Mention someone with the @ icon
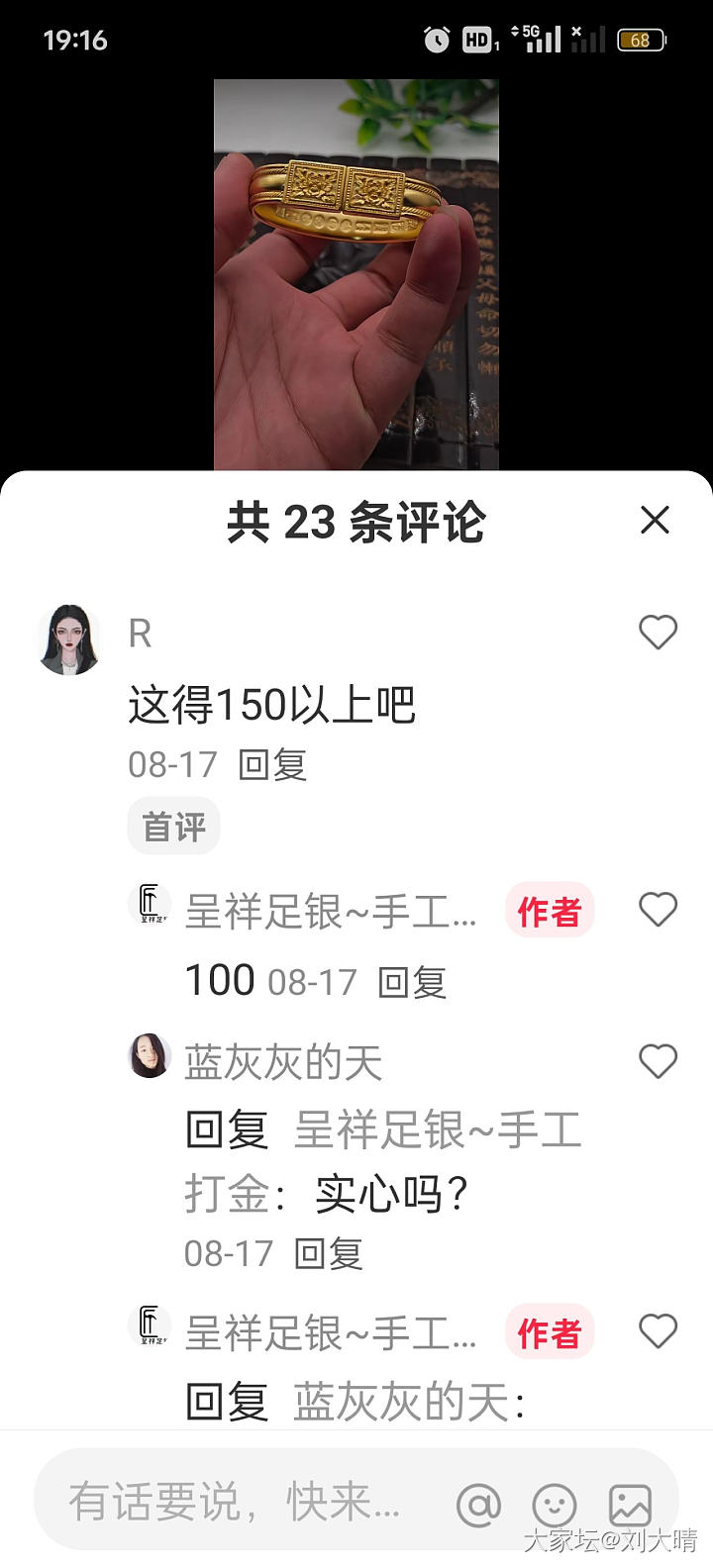 click(478, 1506)
